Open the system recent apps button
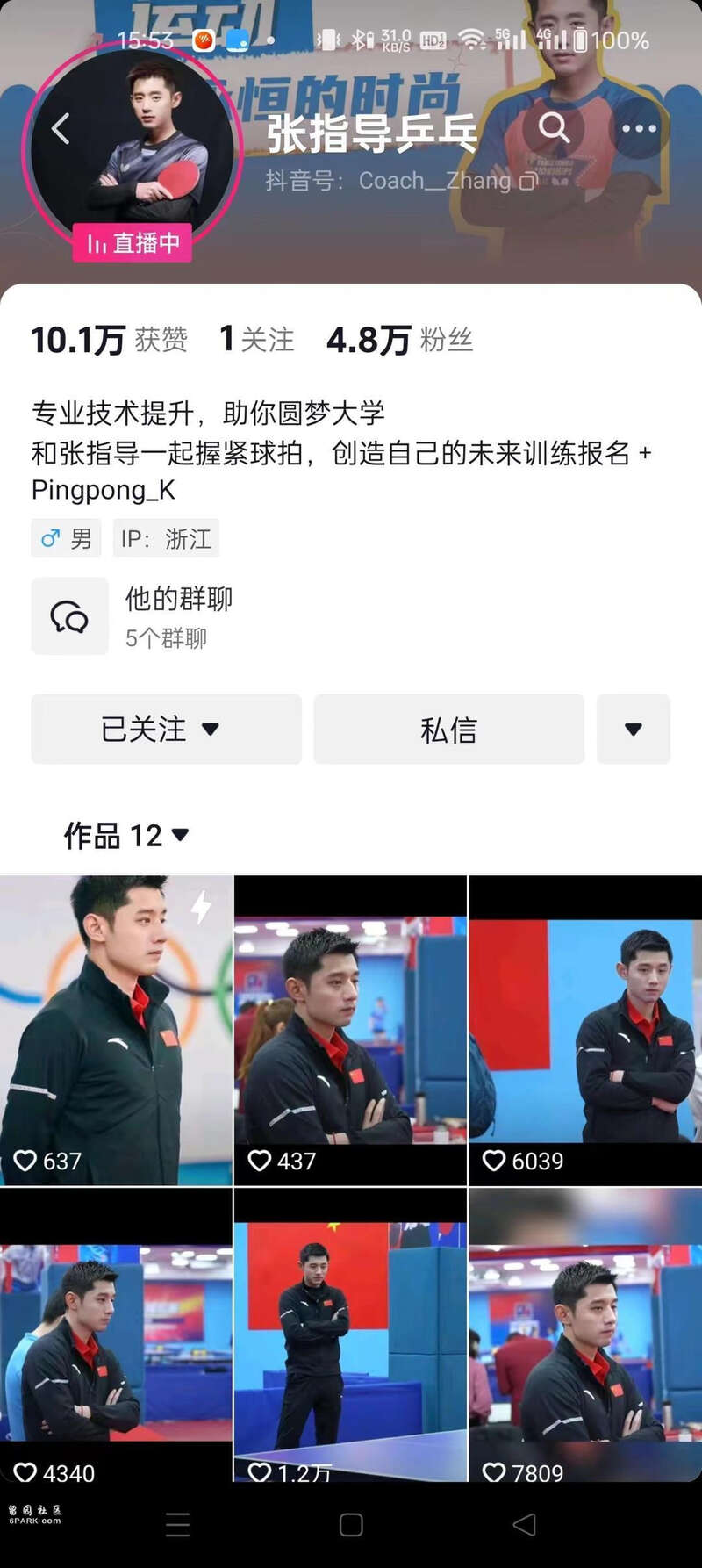 tap(177, 1525)
